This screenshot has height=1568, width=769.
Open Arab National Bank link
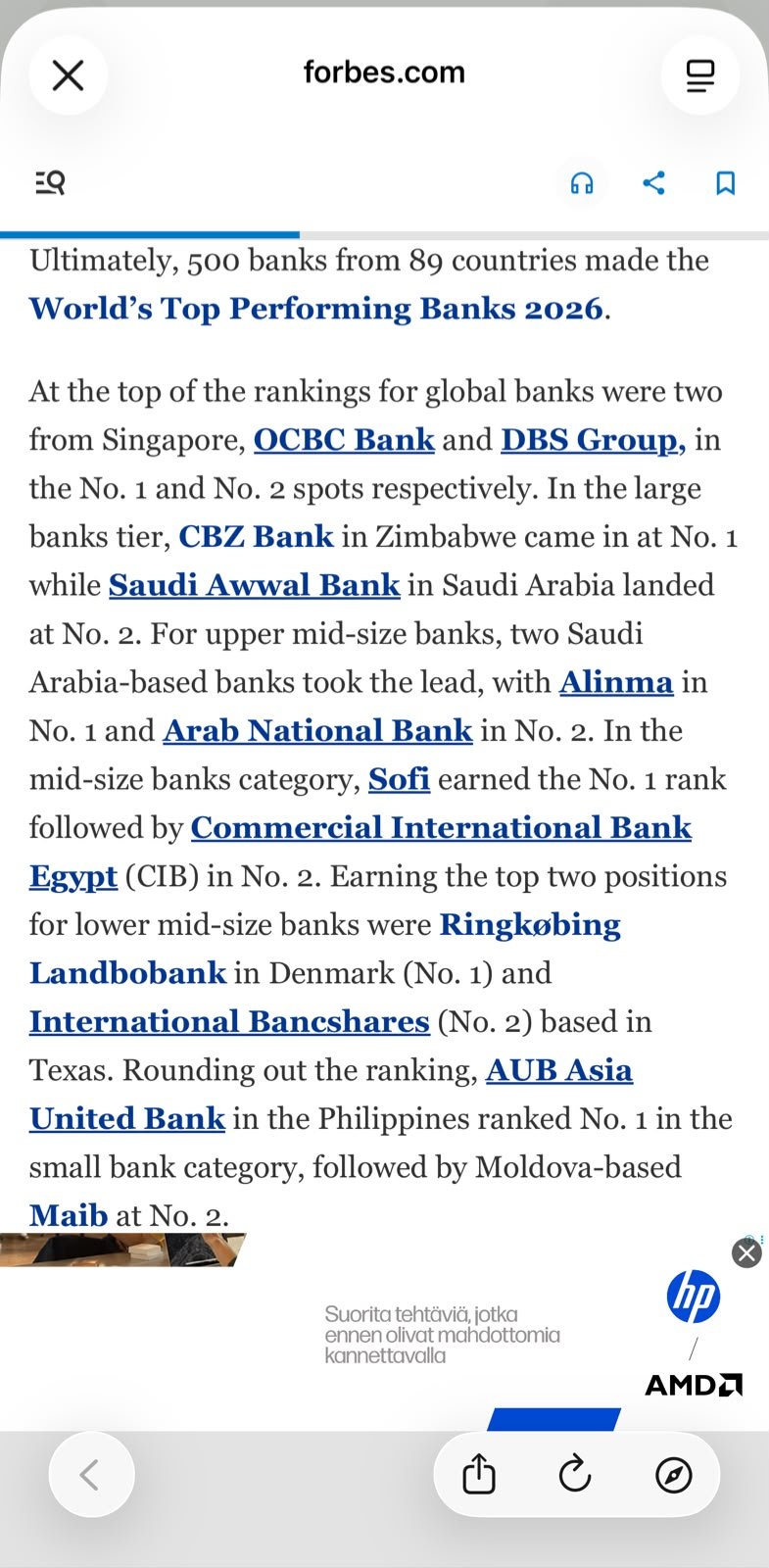(317, 731)
